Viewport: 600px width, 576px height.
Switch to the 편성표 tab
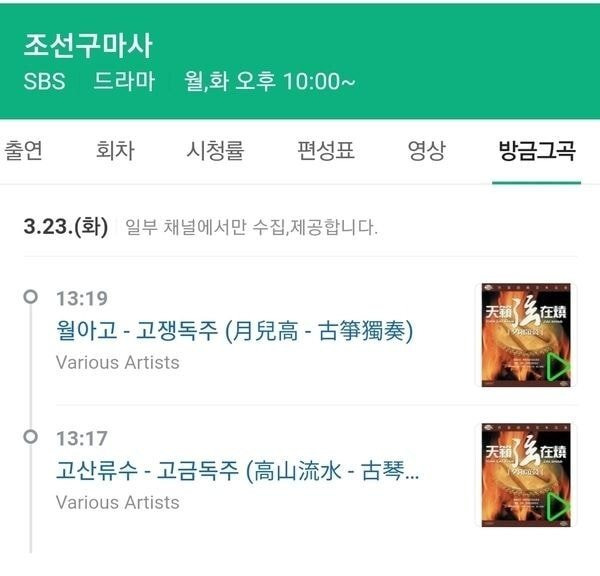tap(326, 152)
